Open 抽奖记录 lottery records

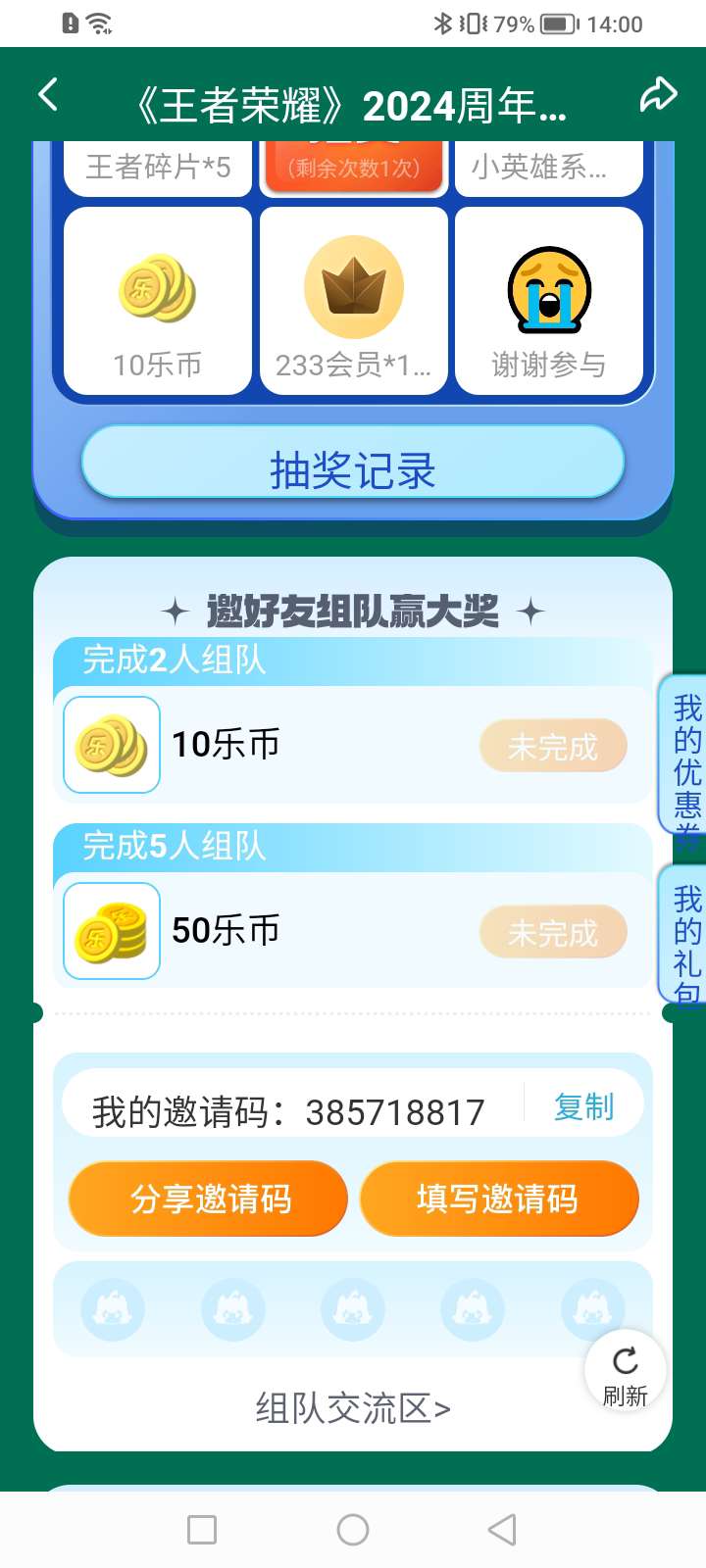coord(353,469)
